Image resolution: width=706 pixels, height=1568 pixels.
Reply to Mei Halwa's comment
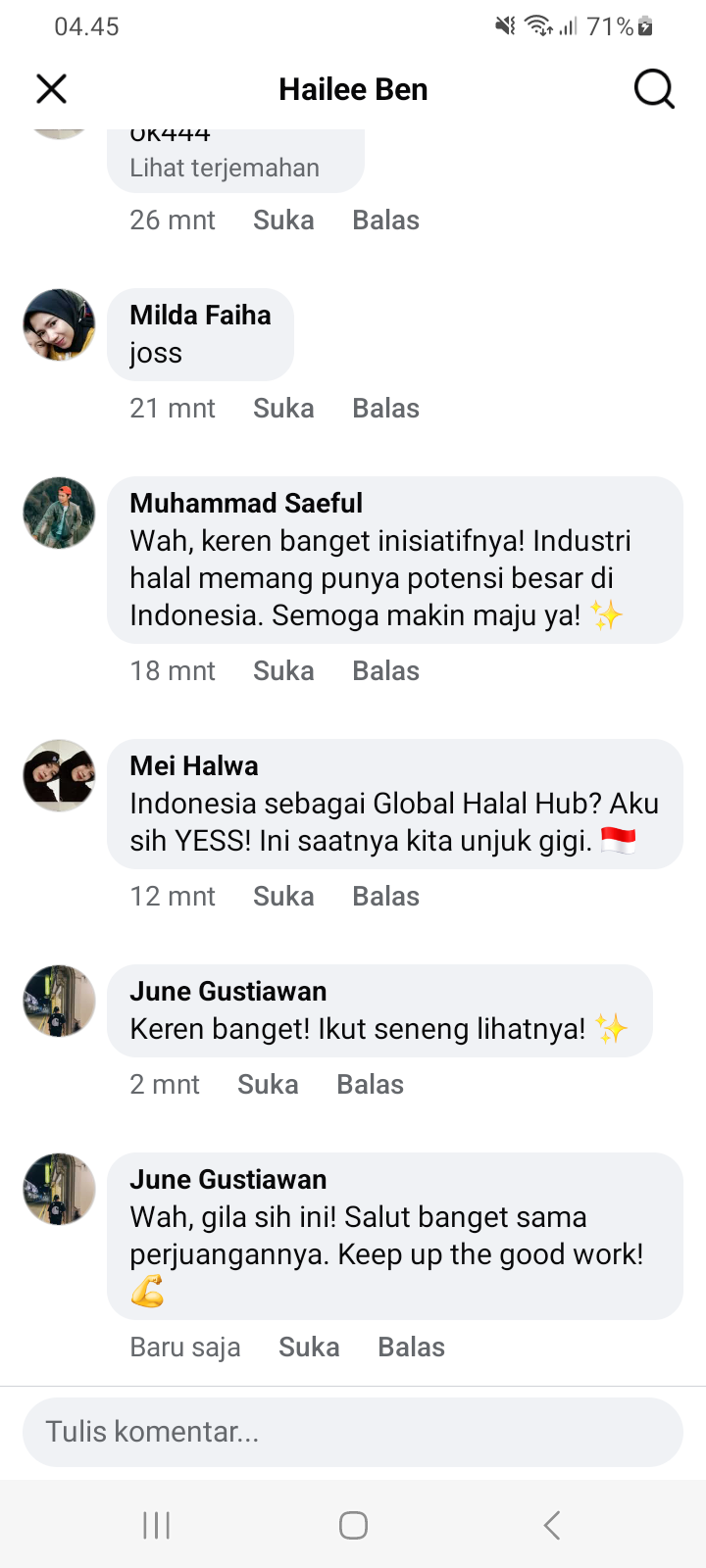tap(385, 896)
